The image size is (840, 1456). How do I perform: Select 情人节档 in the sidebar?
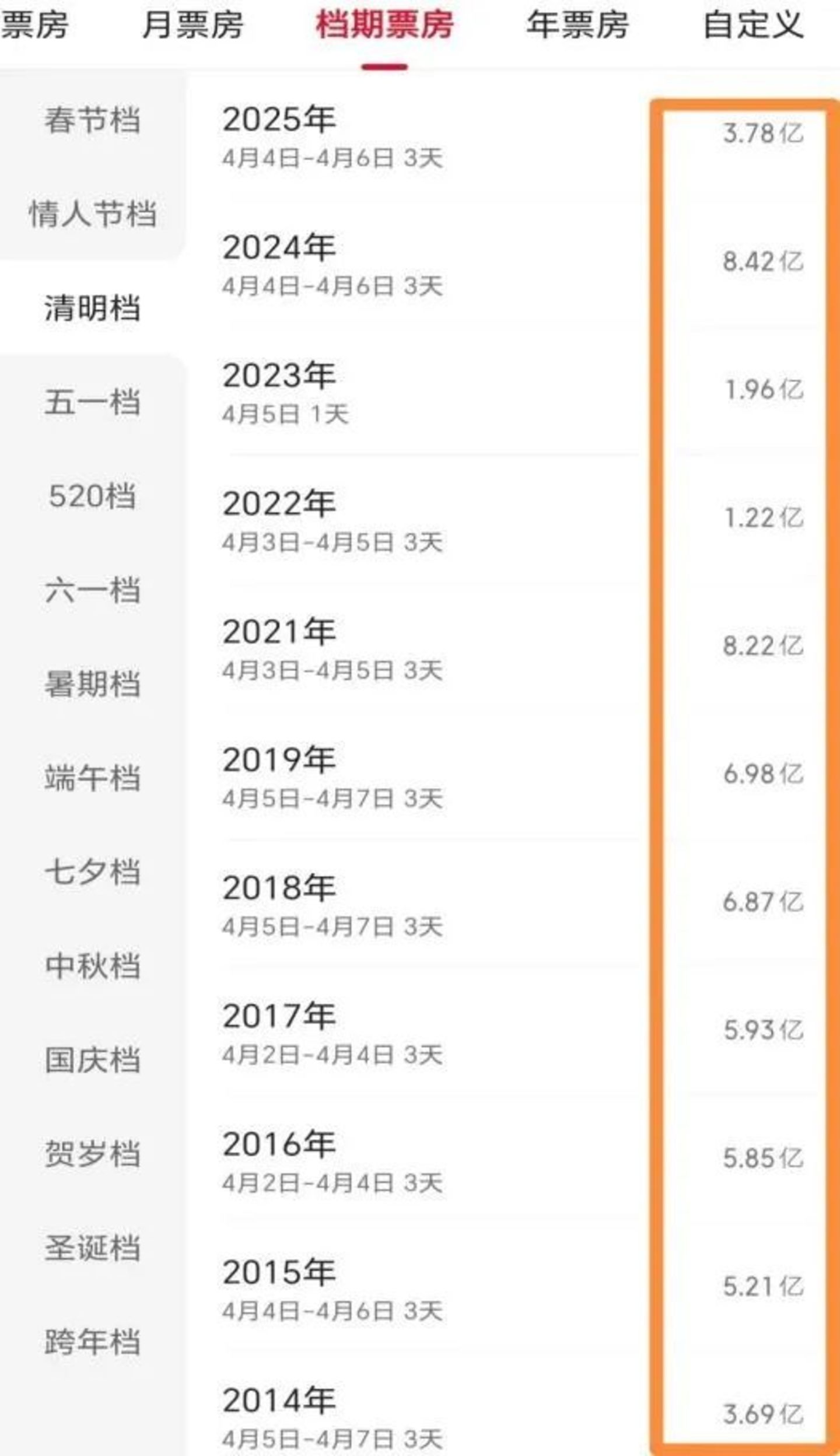92,213
